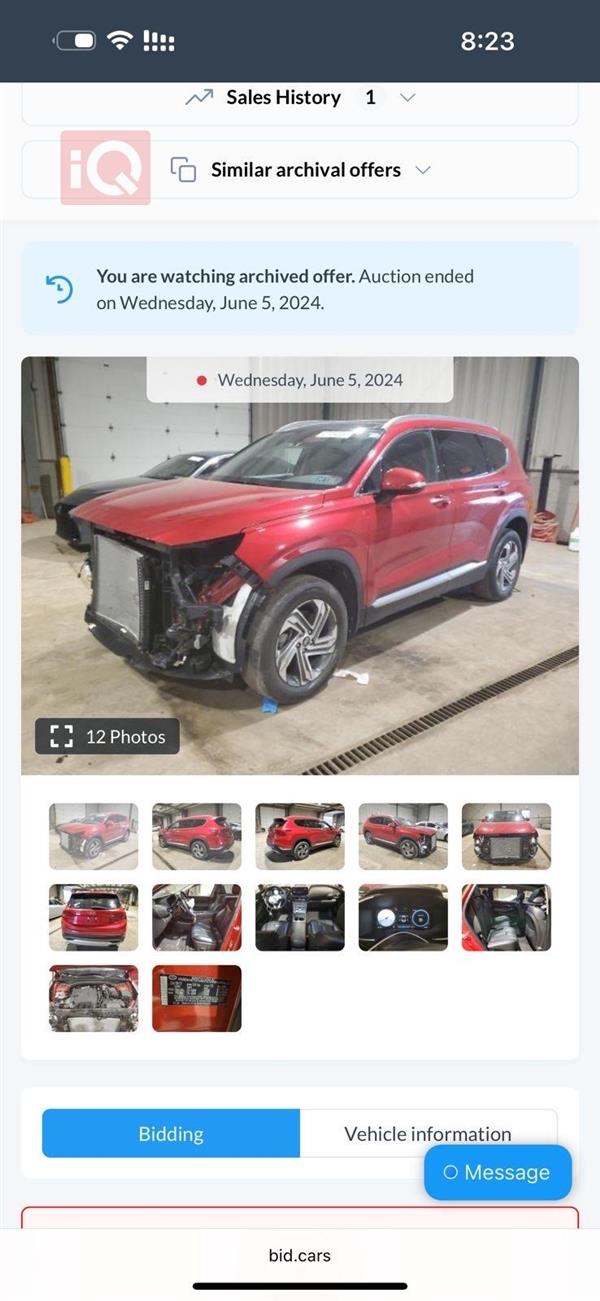Expand the Sales History section

(x=300, y=98)
